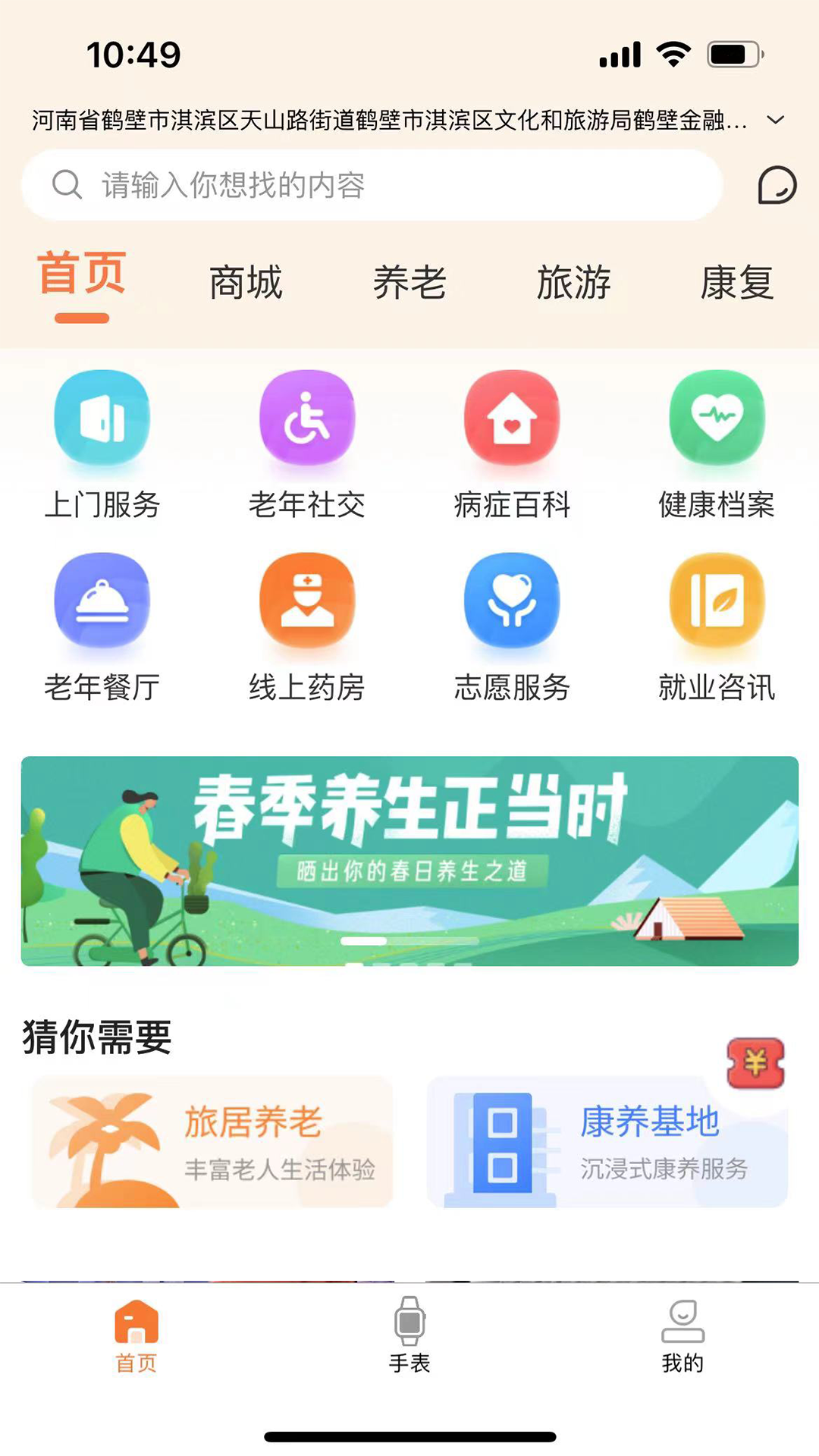Viewport: 819px width, 1456px height.
Task: Tap the red envelope coupon icon
Action: click(x=755, y=1063)
